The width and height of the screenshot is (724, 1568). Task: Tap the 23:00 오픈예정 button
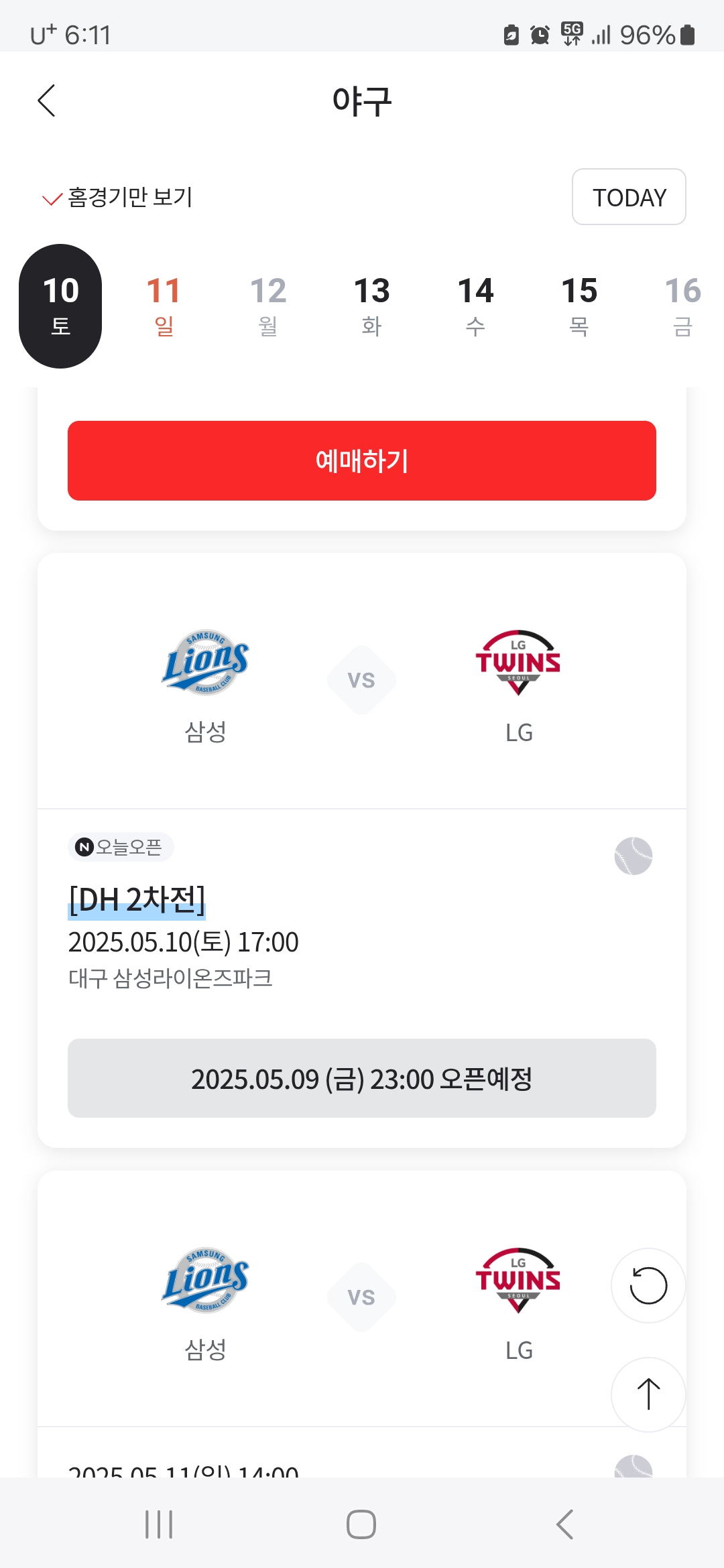click(362, 1078)
